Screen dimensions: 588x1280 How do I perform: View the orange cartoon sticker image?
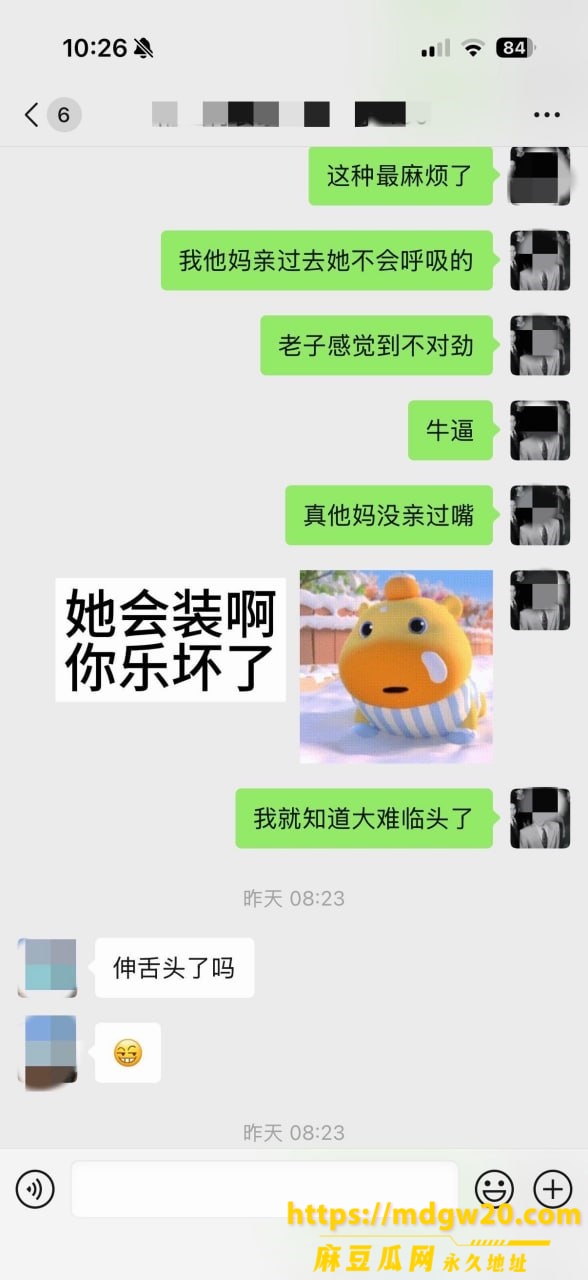pos(396,667)
